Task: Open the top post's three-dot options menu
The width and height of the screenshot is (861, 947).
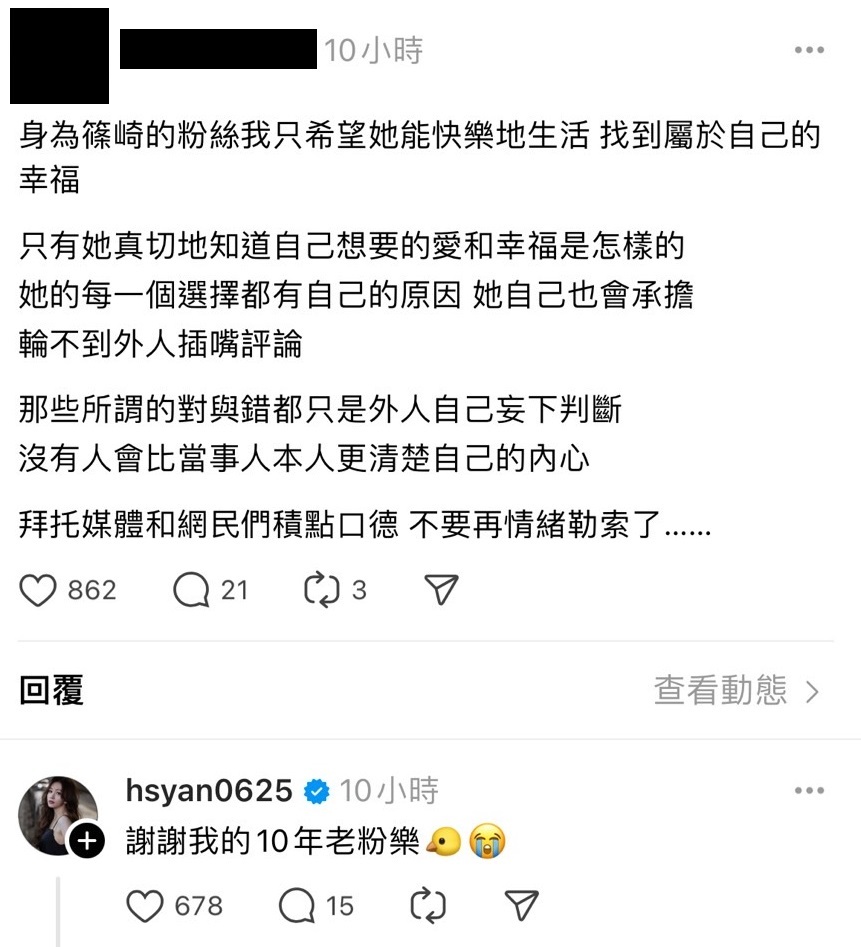Action: (808, 48)
